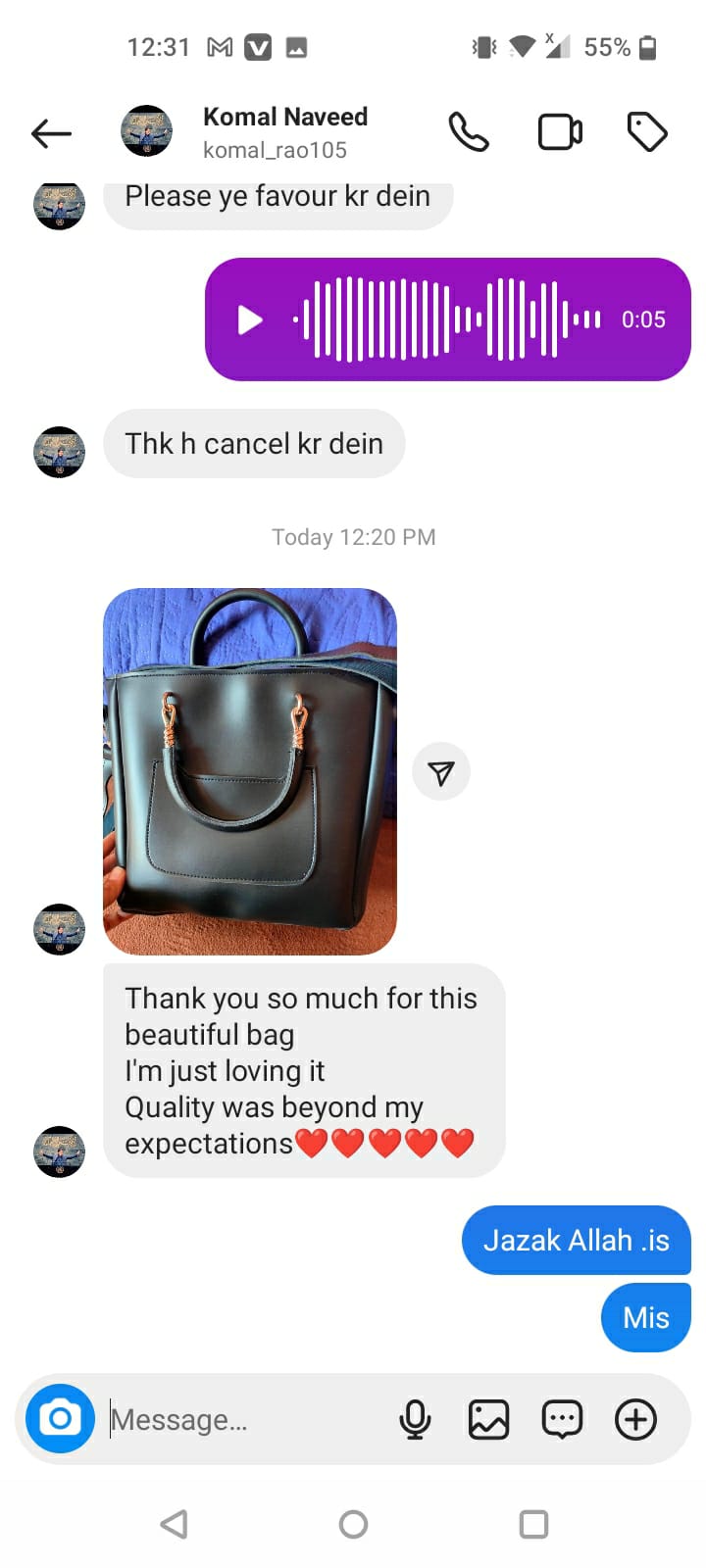Image resolution: width=706 pixels, height=1568 pixels.
Task: Focus the Message text field
Action: [245, 1419]
